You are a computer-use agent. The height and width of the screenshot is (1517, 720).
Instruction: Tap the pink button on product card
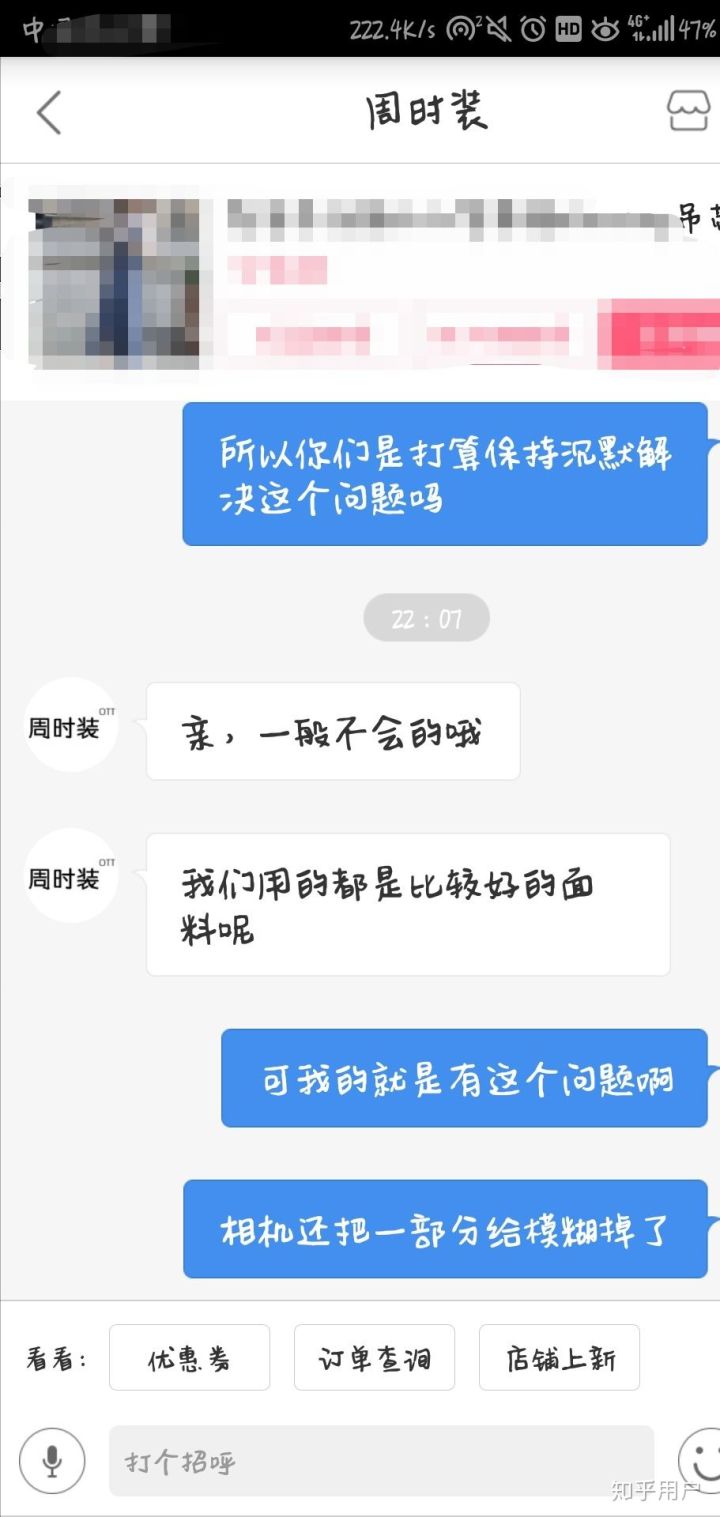pyautogui.click(x=658, y=333)
